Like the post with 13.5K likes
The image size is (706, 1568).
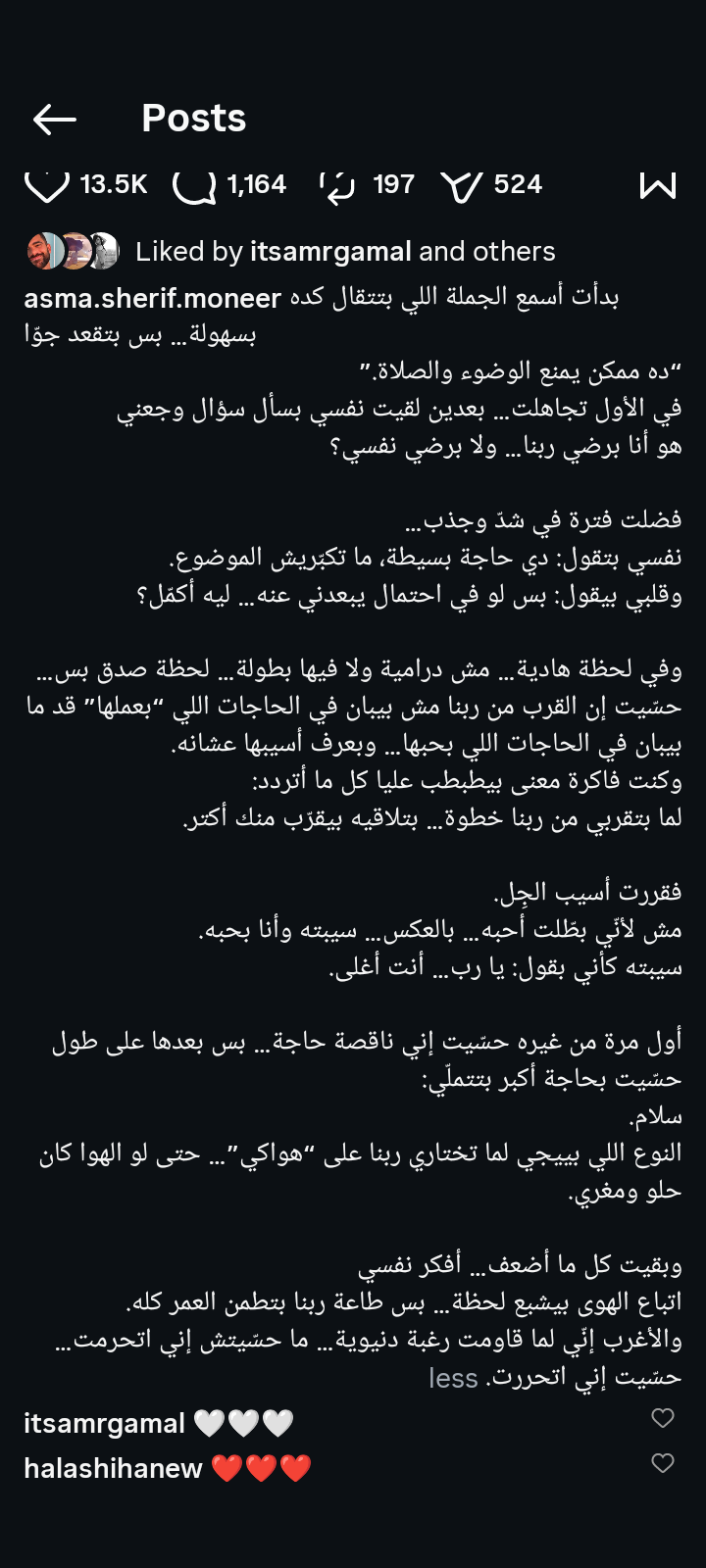coord(46,185)
